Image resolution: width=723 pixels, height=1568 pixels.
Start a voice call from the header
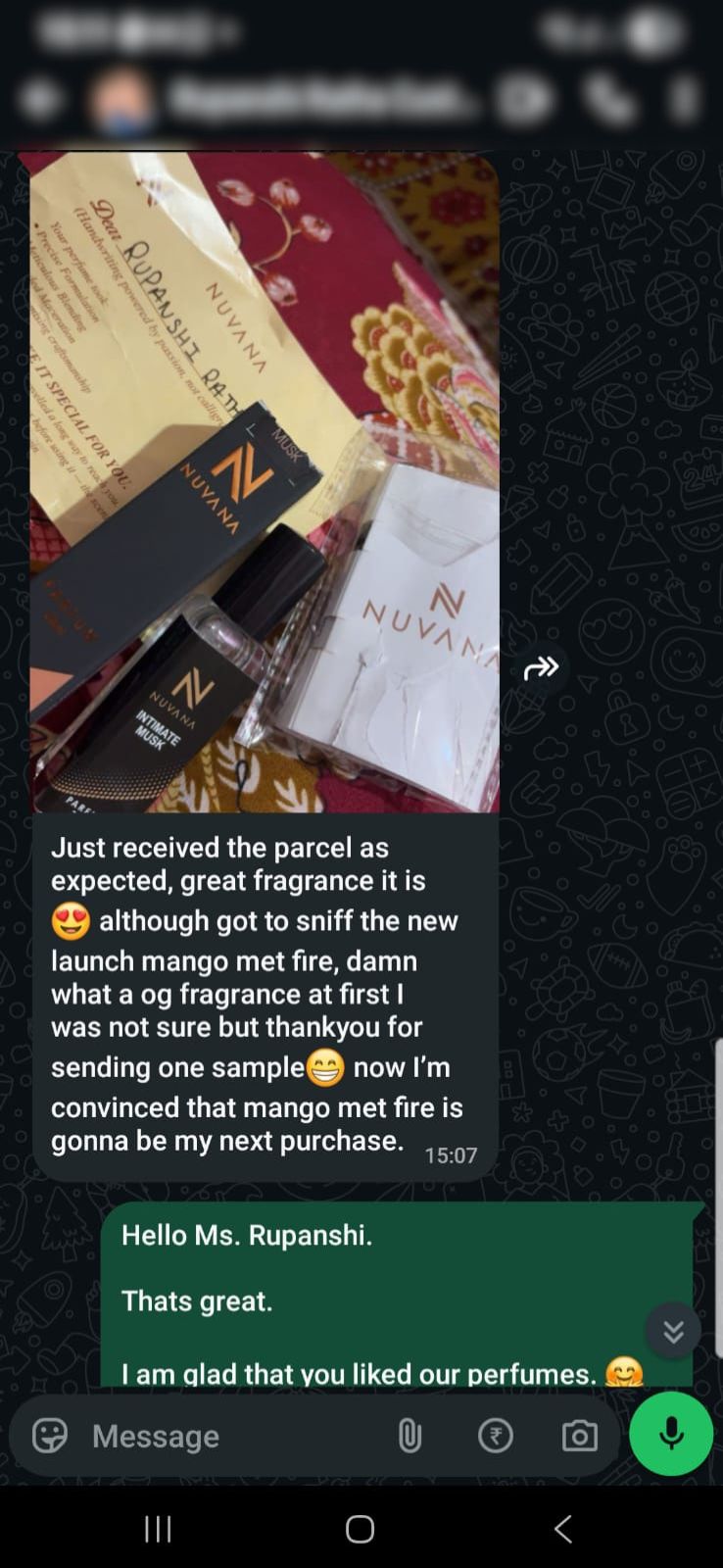[x=609, y=99]
